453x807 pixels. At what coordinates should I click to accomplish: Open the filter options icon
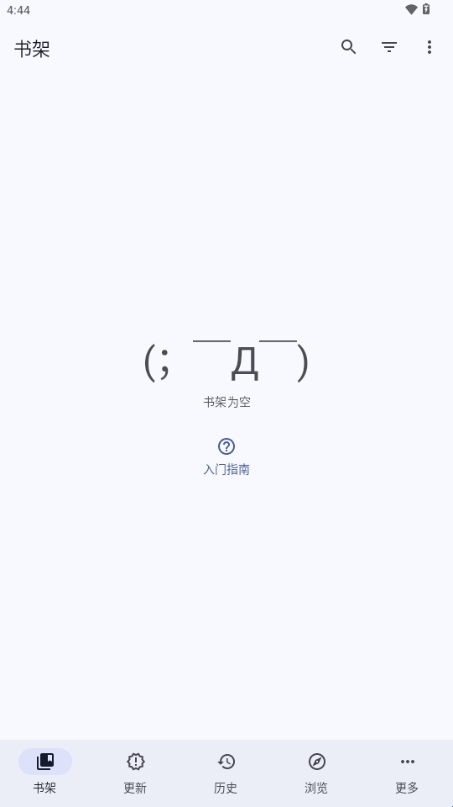click(389, 47)
